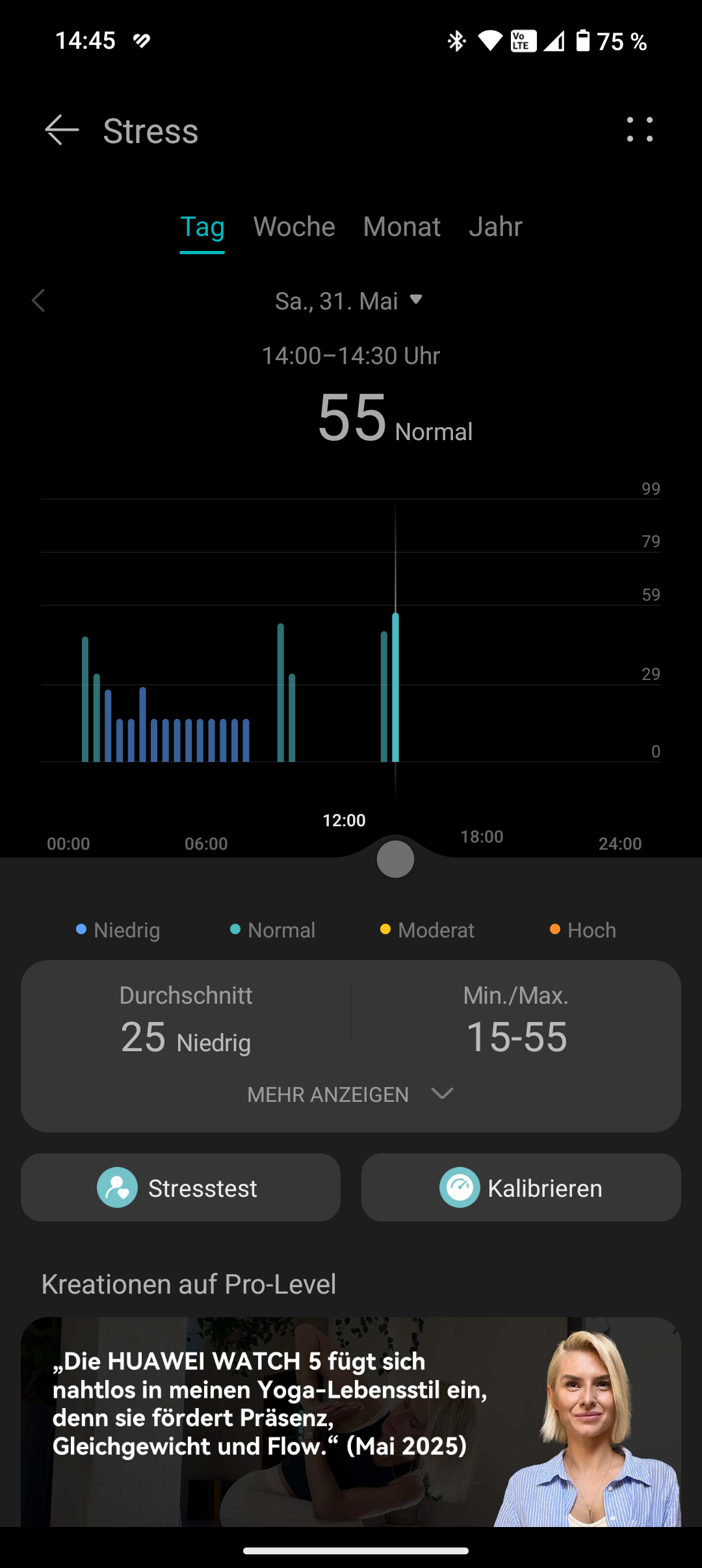Screen dimensions: 702x1568
Task: Switch to the Woche tab
Action: [x=294, y=227]
